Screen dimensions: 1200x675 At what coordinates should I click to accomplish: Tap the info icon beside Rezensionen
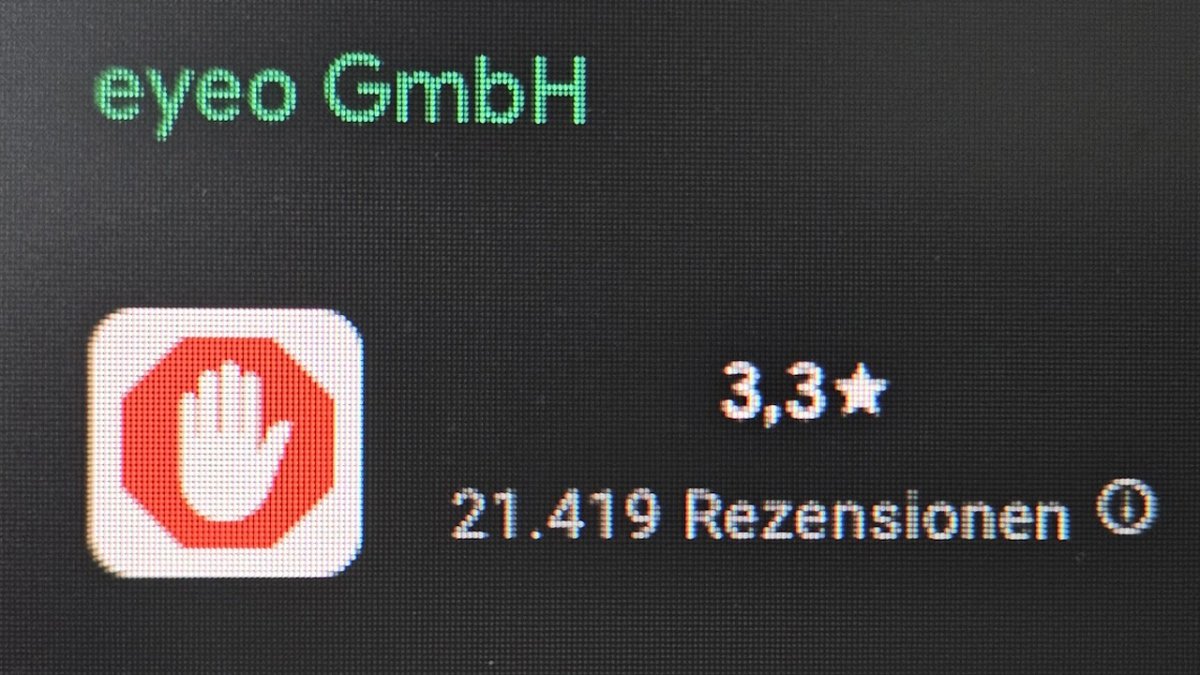pyautogui.click(x=1125, y=509)
